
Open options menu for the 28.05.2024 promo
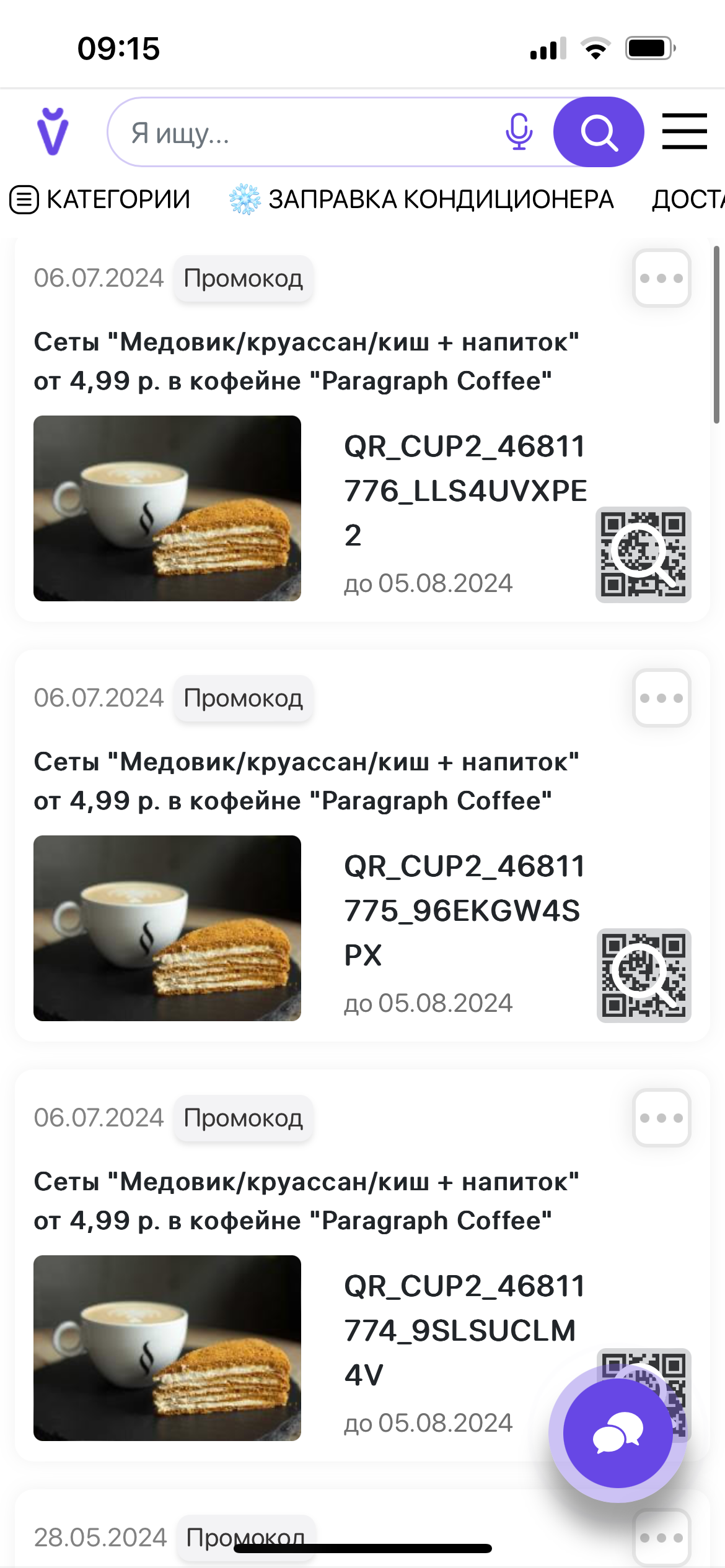tap(661, 1537)
